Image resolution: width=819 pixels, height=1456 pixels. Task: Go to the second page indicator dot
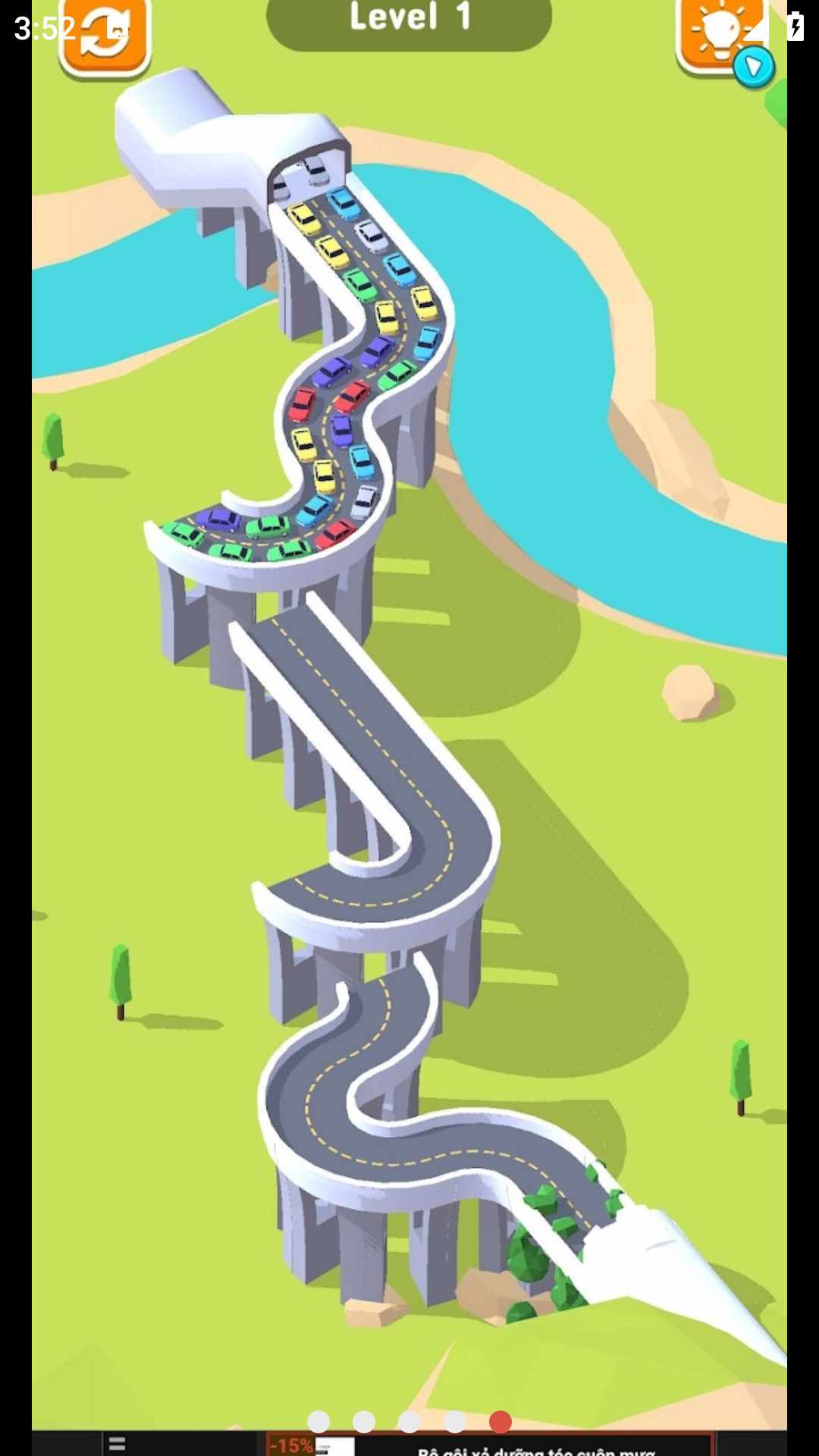point(364,1422)
